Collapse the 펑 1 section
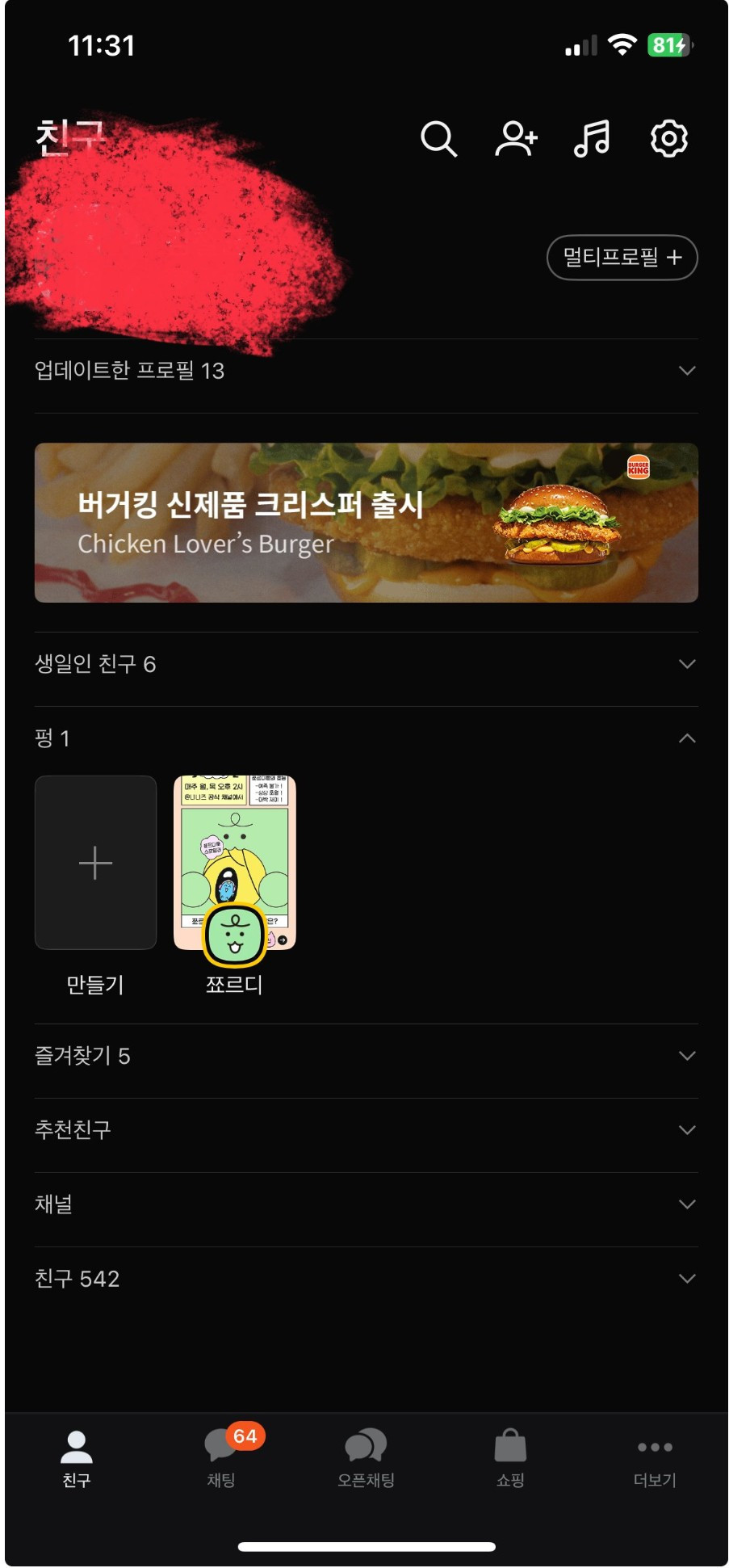729x1568 pixels. [x=687, y=738]
